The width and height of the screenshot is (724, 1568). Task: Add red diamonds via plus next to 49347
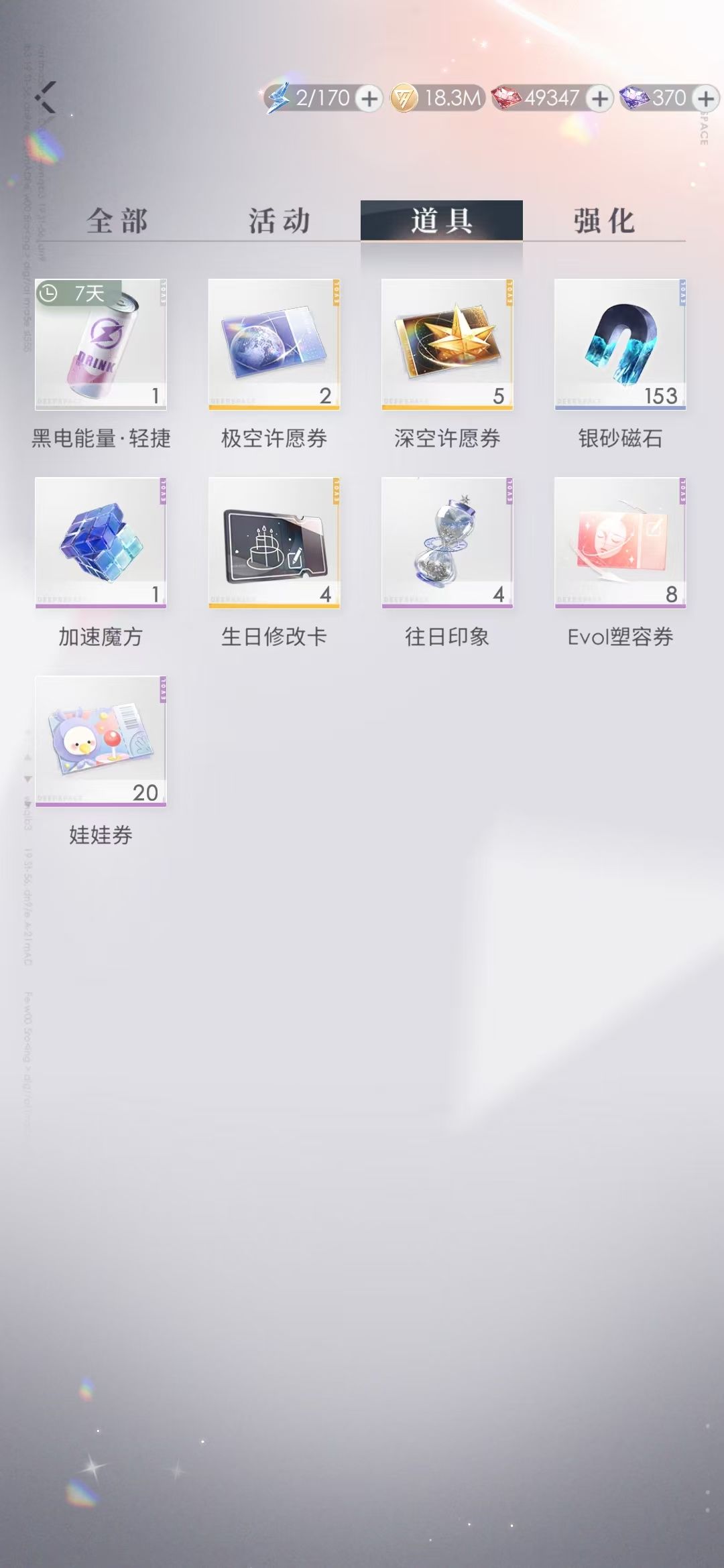600,99
